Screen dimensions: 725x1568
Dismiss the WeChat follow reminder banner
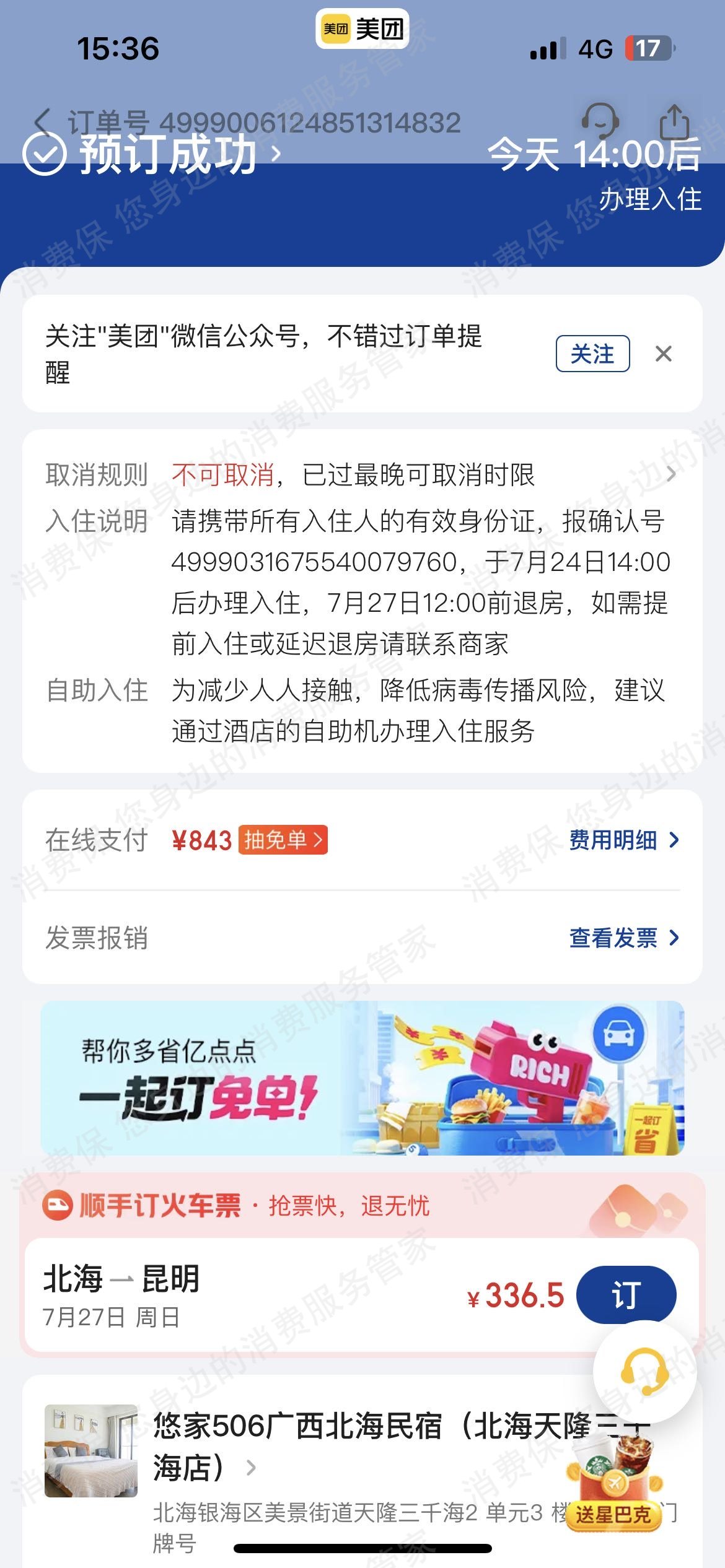(664, 354)
